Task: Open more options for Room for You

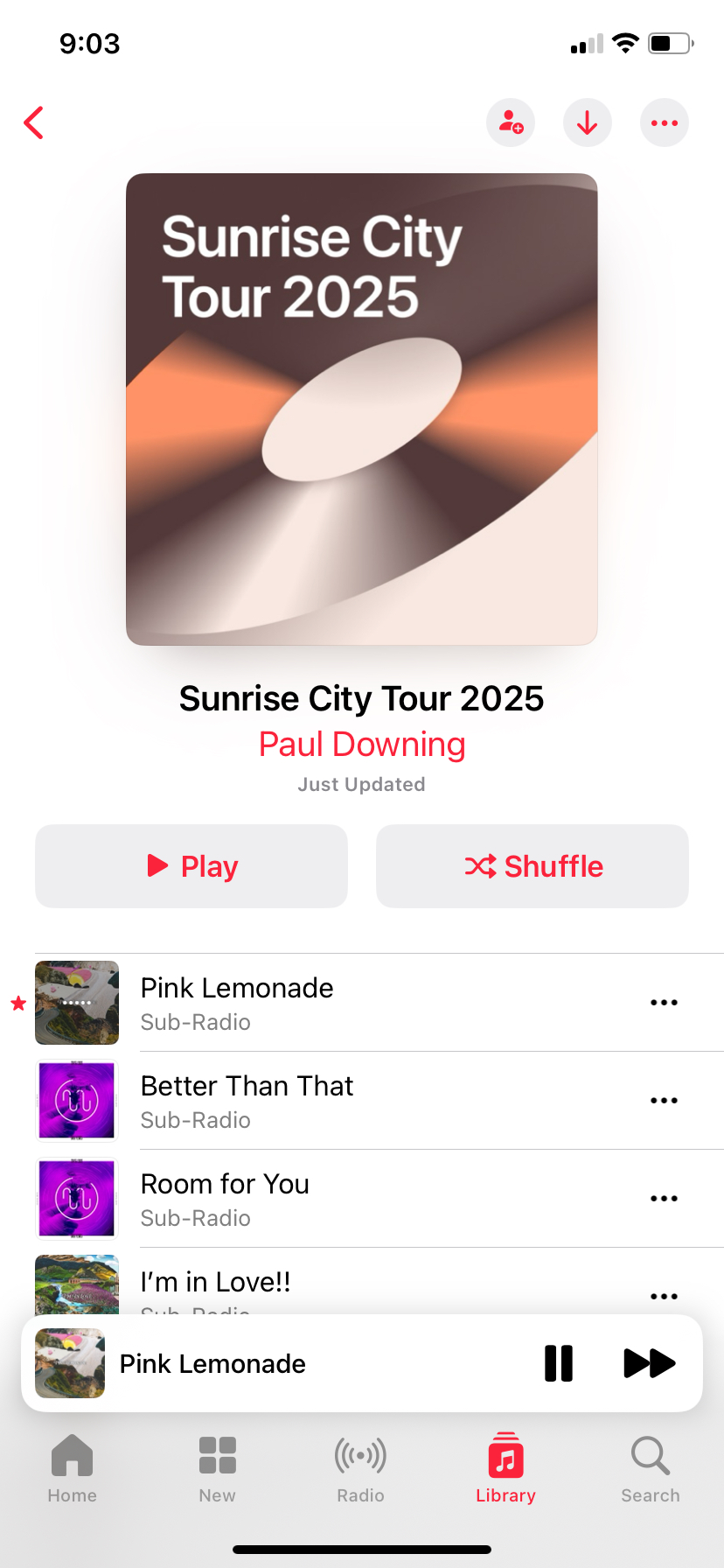Action: pyautogui.click(x=664, y=1199)
